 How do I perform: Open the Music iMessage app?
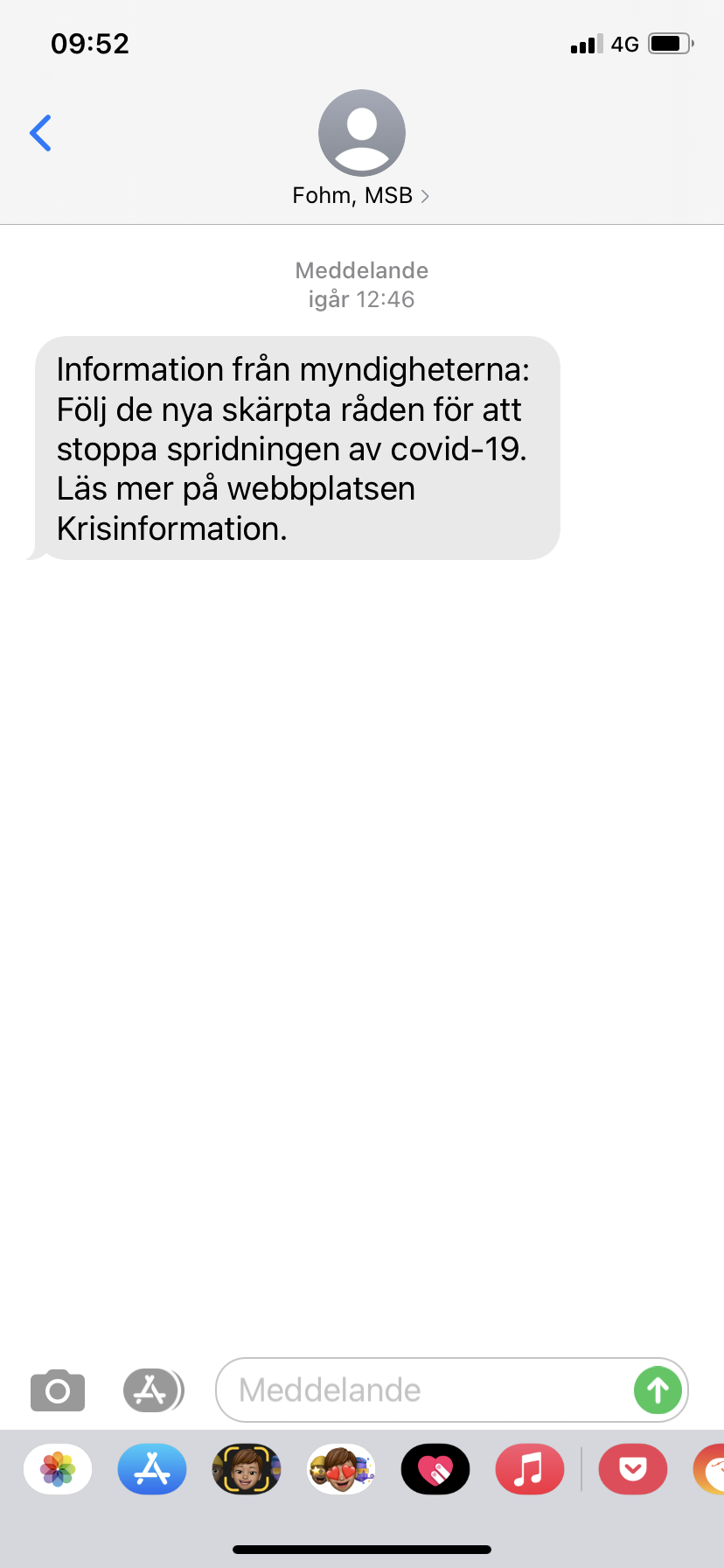pos(530,1468)
